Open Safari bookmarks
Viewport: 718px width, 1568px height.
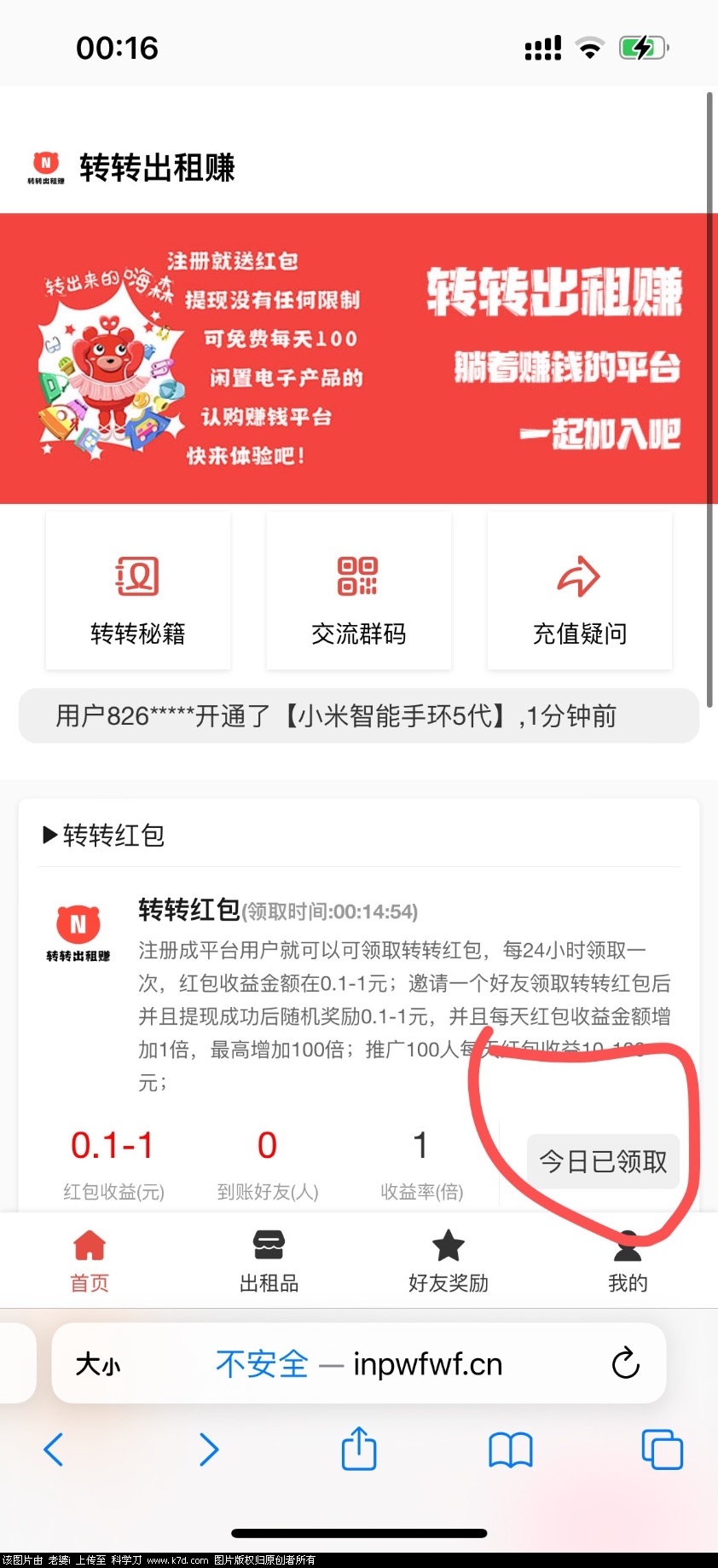pyautogui.click(x=510, y=1449)
